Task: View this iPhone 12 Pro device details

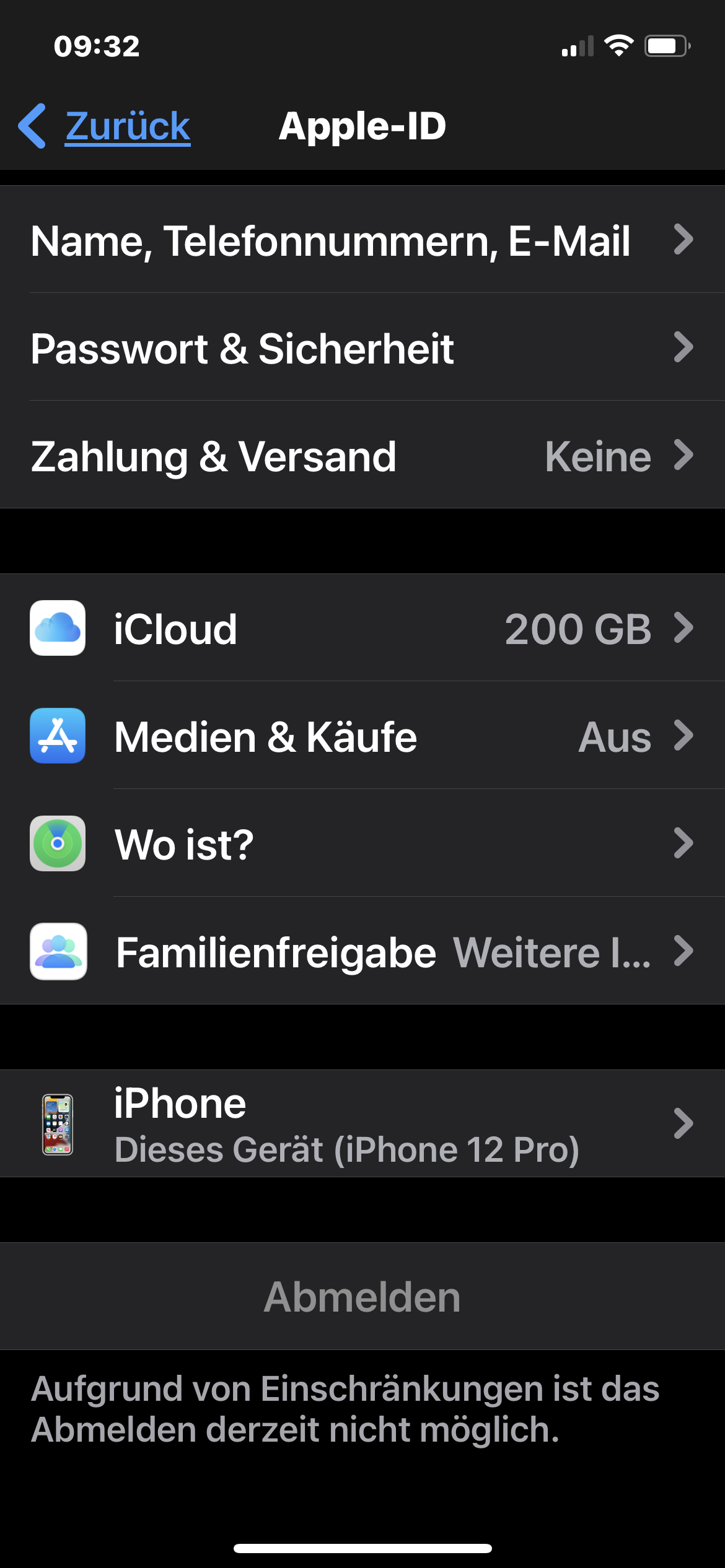Action: point(362,1125)
